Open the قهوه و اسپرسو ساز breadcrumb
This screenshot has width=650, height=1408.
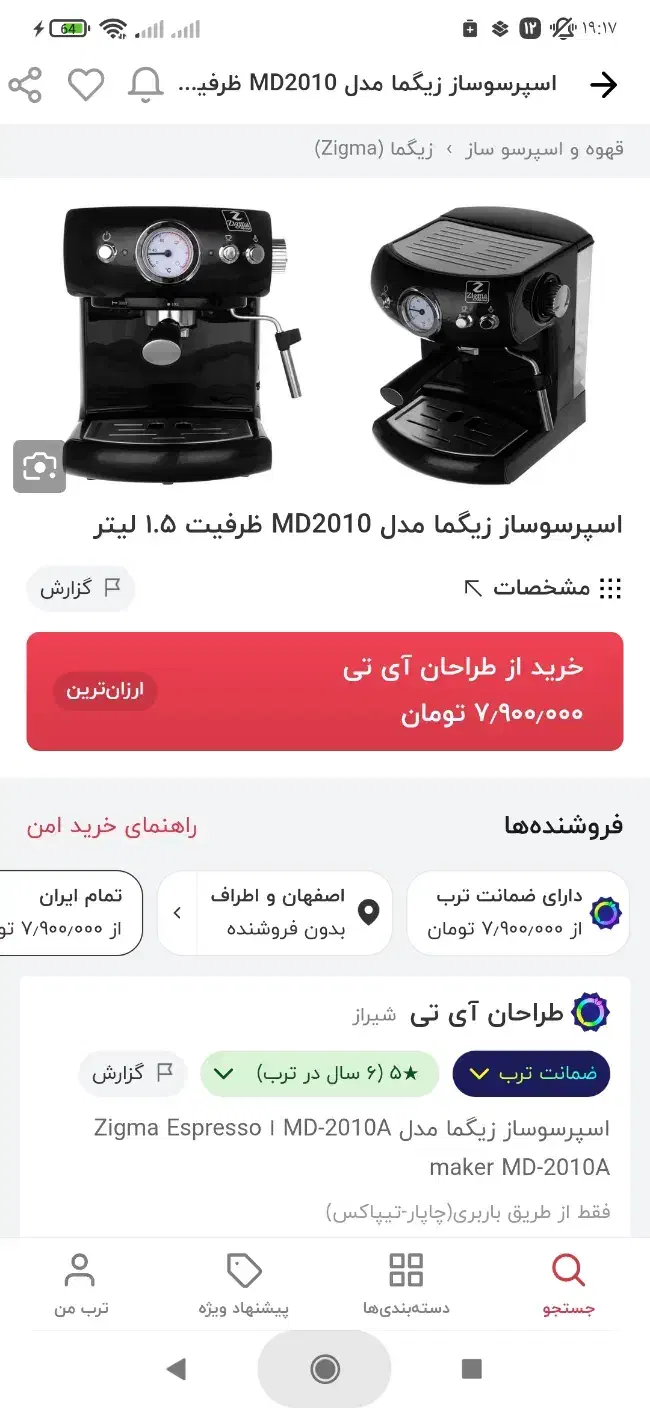point(544,150)
